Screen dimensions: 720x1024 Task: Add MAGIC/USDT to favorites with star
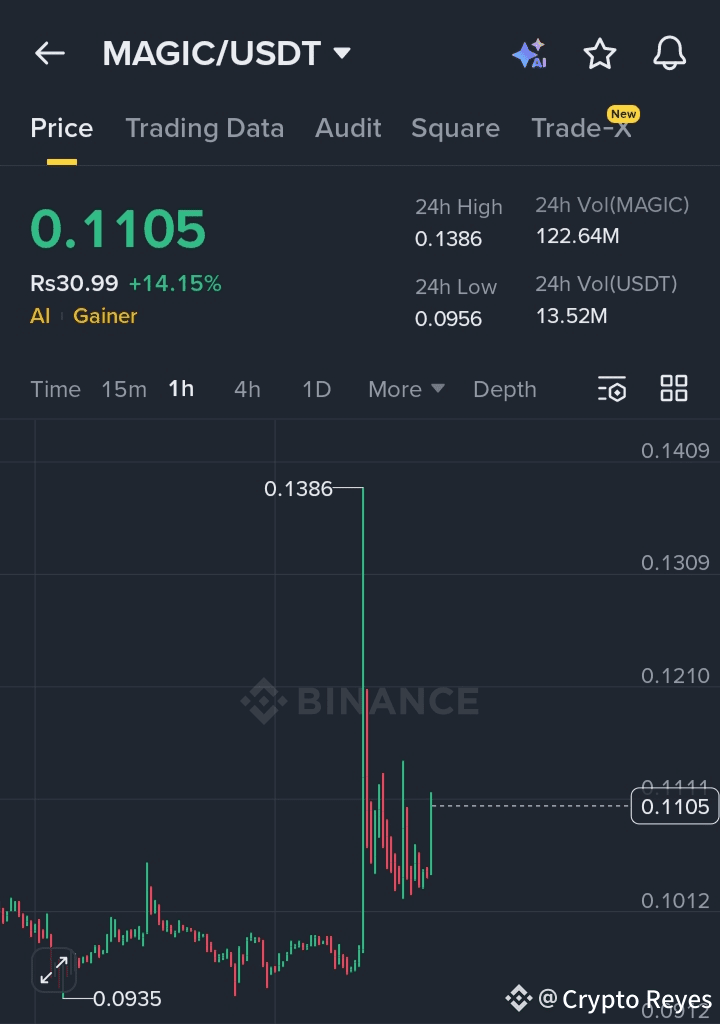click(600, 54)
